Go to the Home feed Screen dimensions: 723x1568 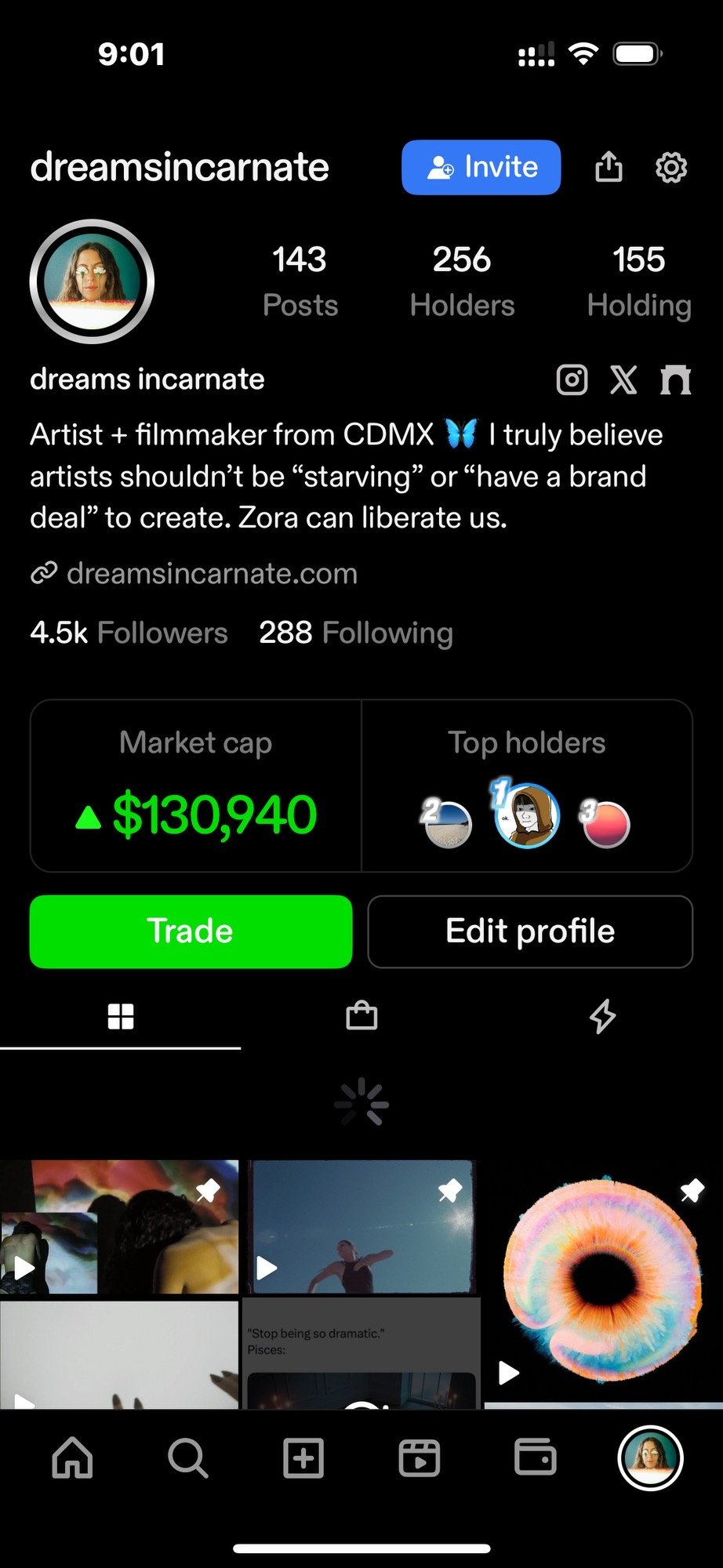point(72,1458)
